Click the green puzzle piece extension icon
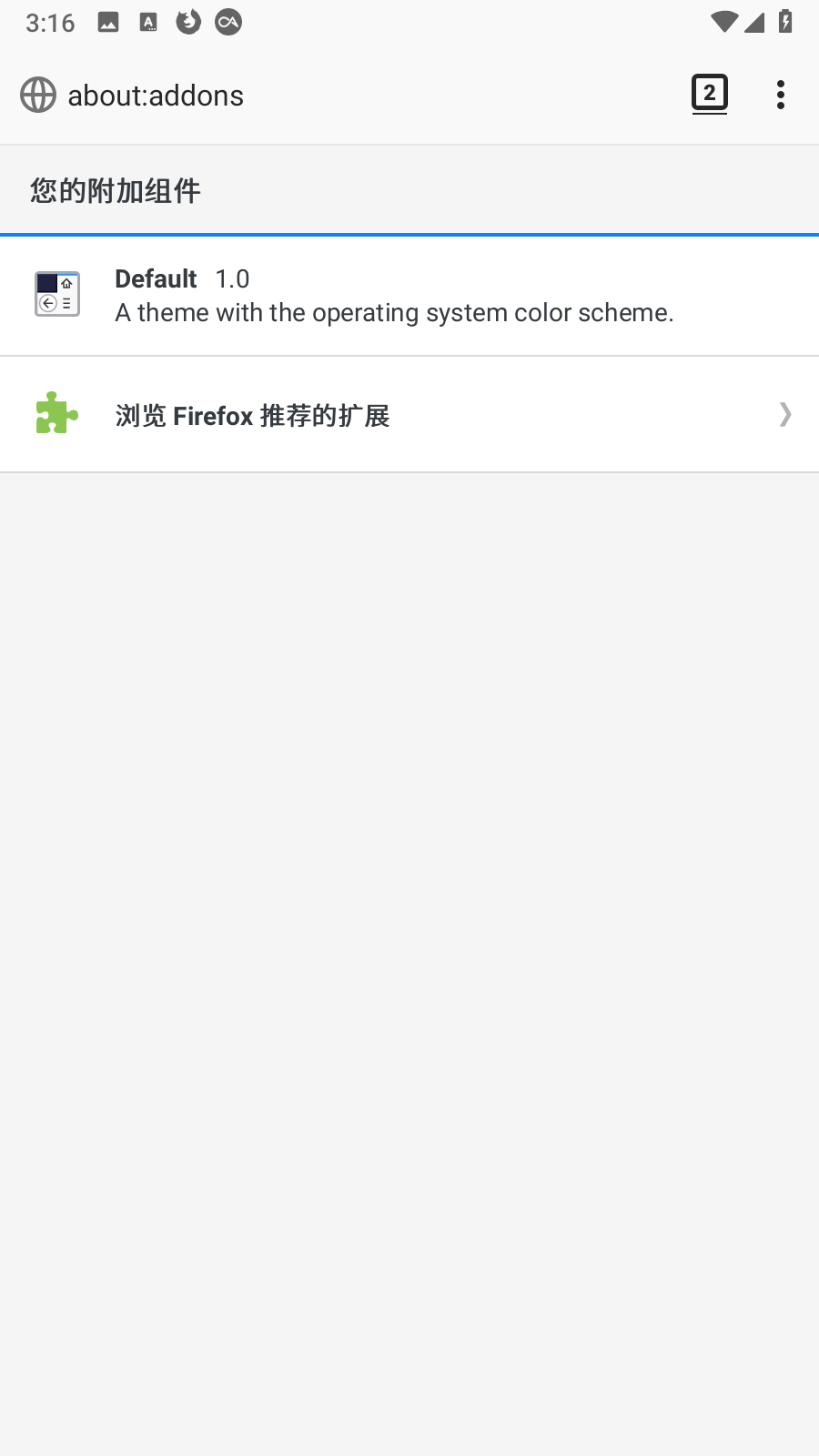Screen dimensions: 819x1456 (56, 414)
